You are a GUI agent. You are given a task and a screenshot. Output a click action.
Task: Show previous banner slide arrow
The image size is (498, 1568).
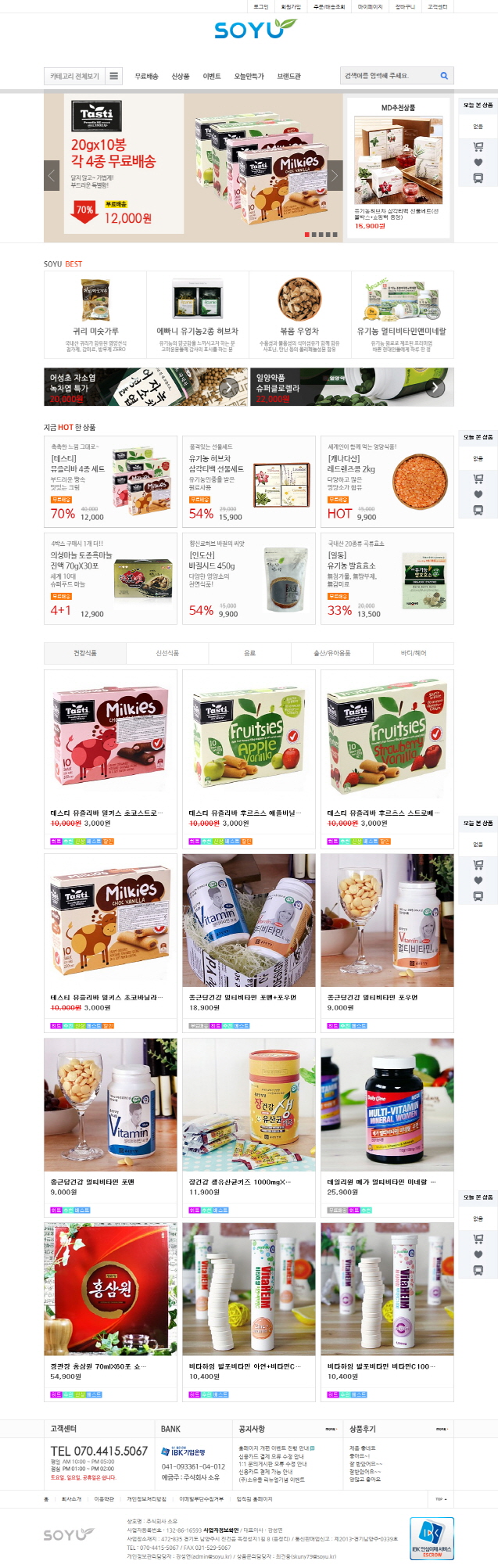pyautogui.click(x=52, y=175)
